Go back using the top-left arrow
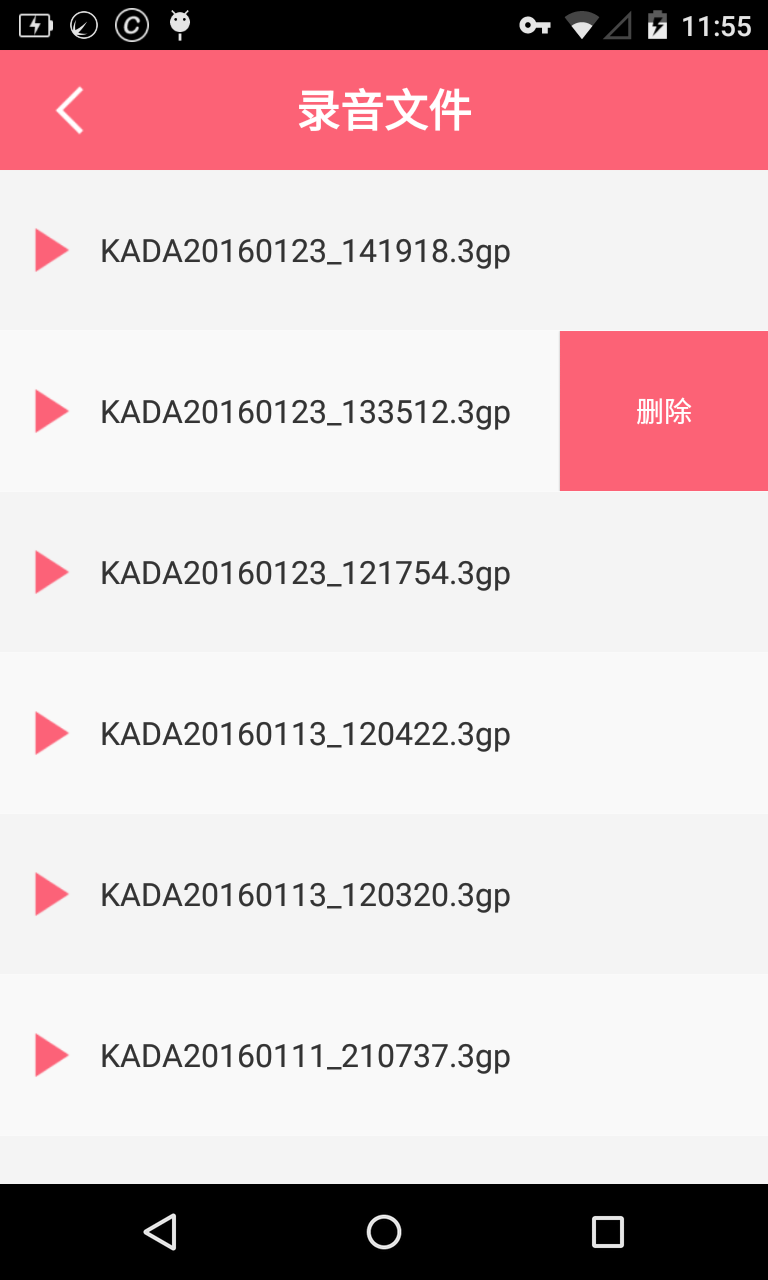 pos(69,110)
